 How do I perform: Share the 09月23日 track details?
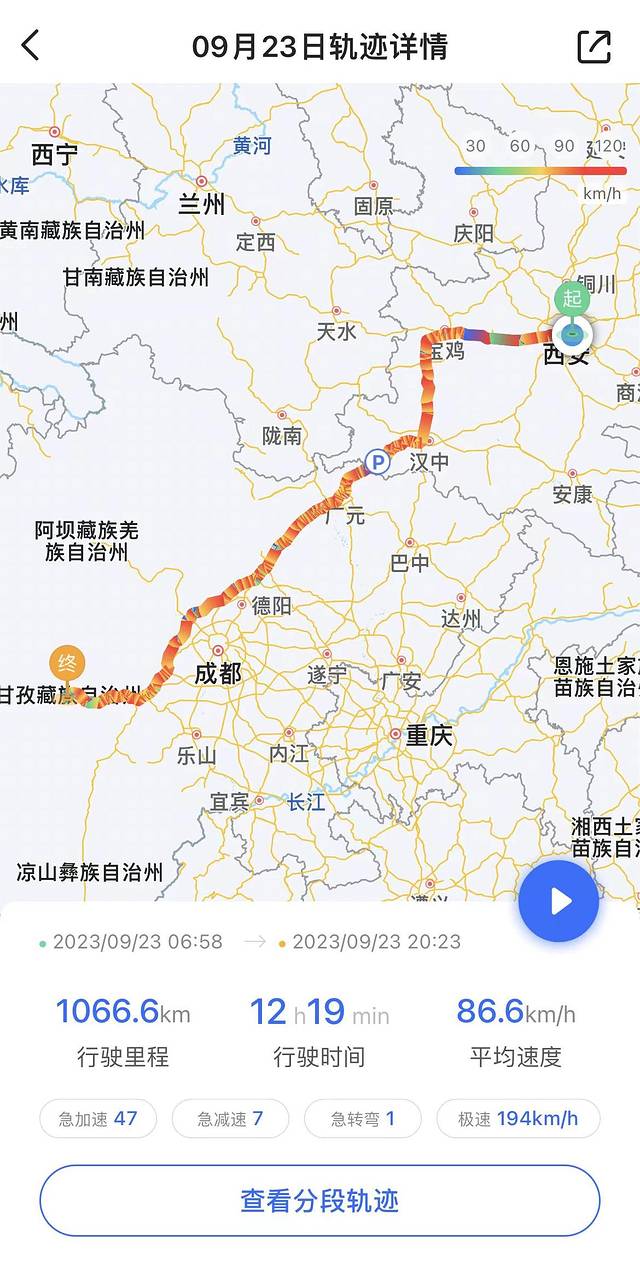593,46
